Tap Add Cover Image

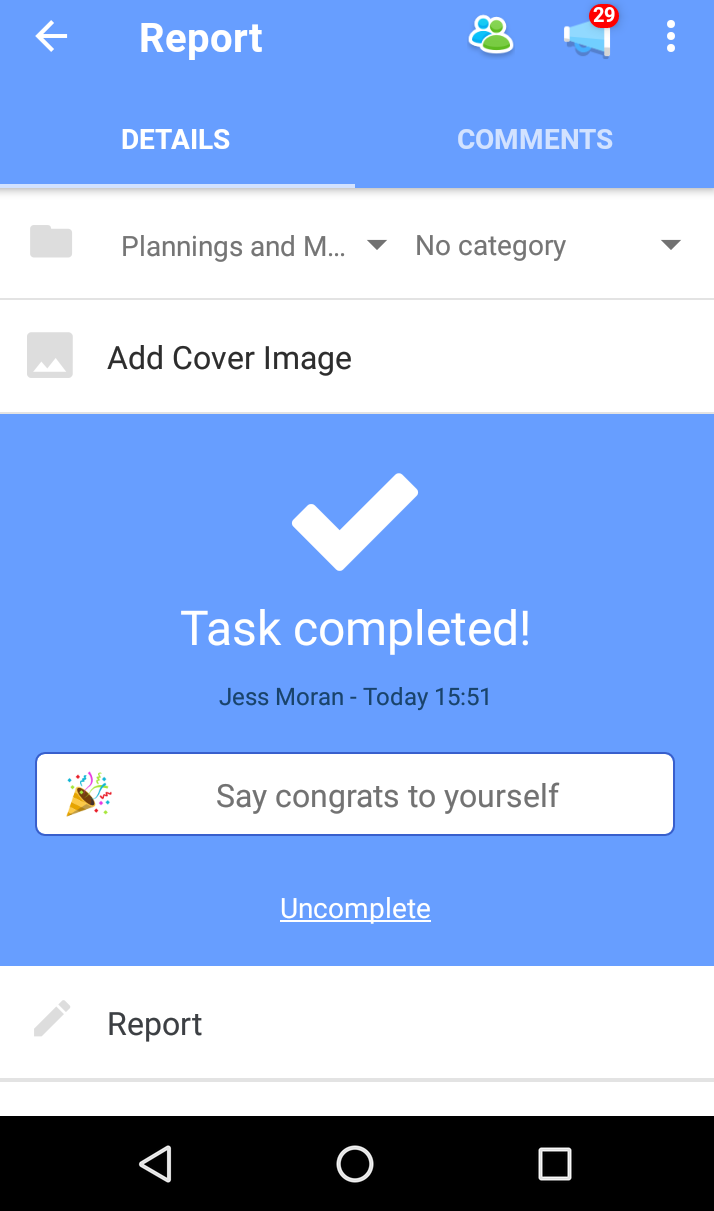357,357
